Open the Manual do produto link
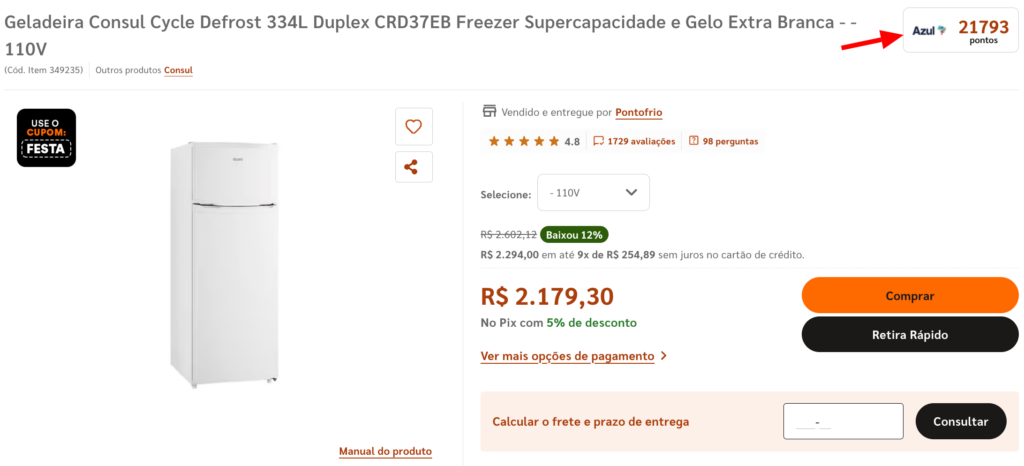This screenshot has height=466, width=1024. pyautogui.click(x=385, y=452)
